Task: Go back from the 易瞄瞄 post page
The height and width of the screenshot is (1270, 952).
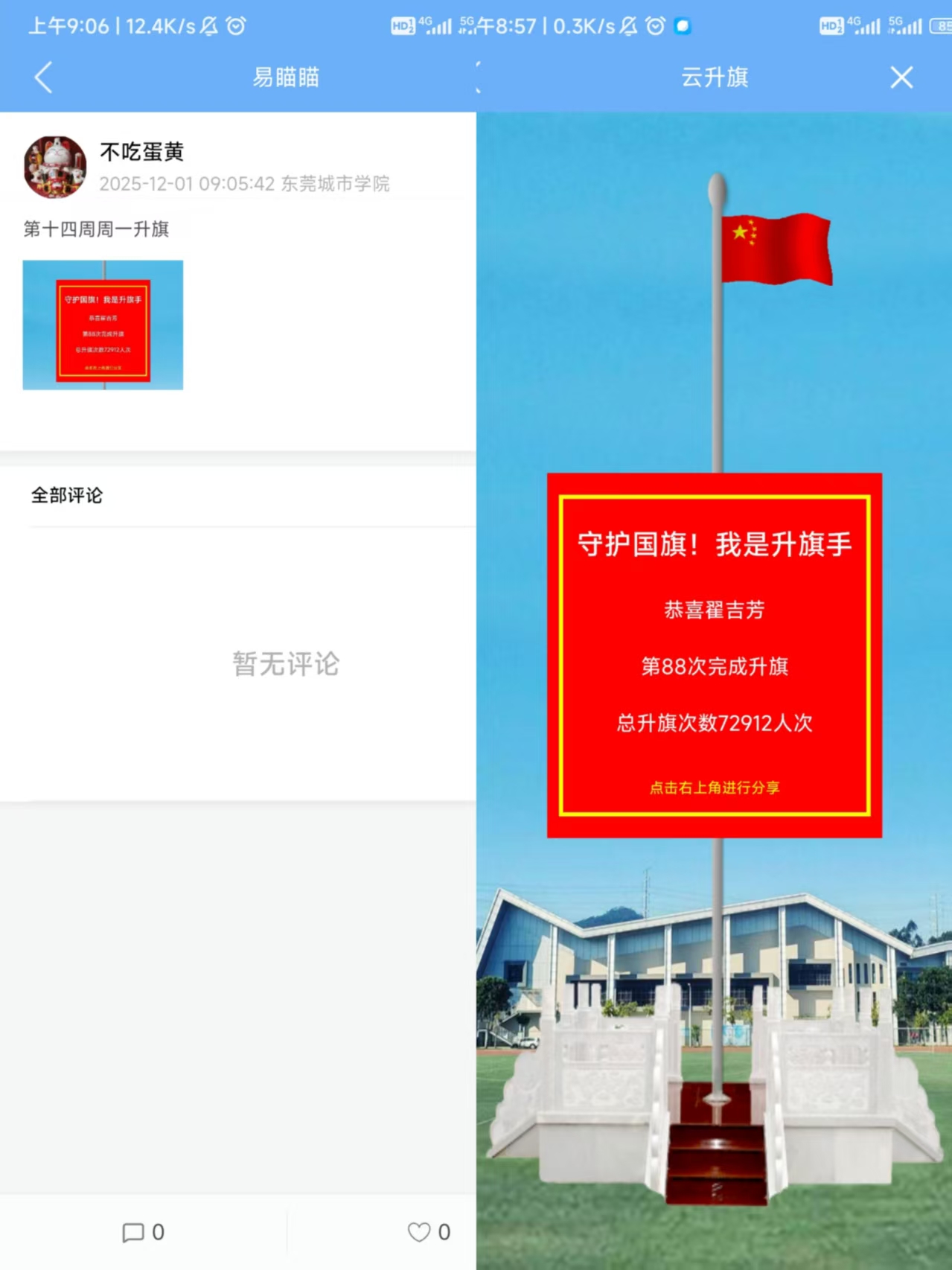Action: pos(43,77)
